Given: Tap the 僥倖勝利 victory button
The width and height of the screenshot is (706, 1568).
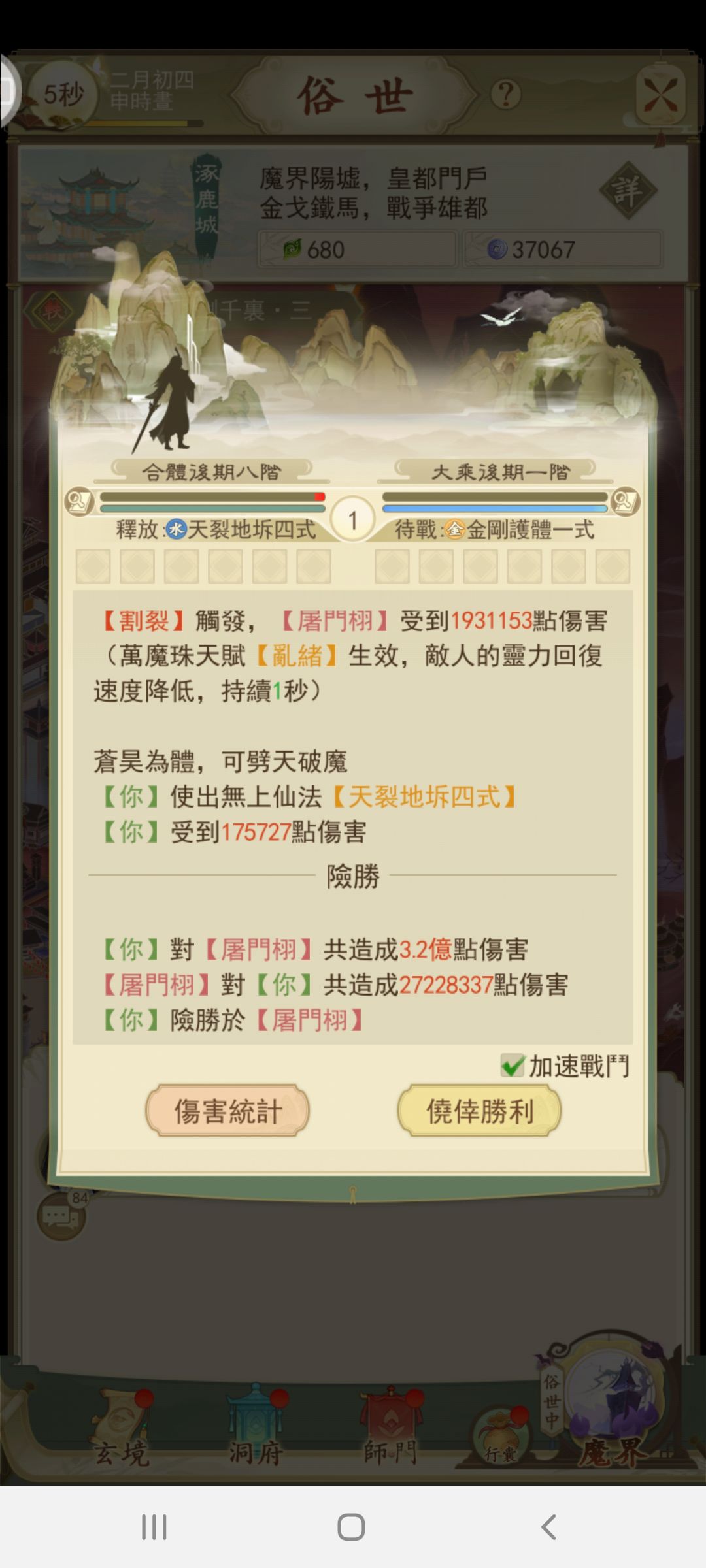Looking at the screenshot, I should tap(479, 1111).
